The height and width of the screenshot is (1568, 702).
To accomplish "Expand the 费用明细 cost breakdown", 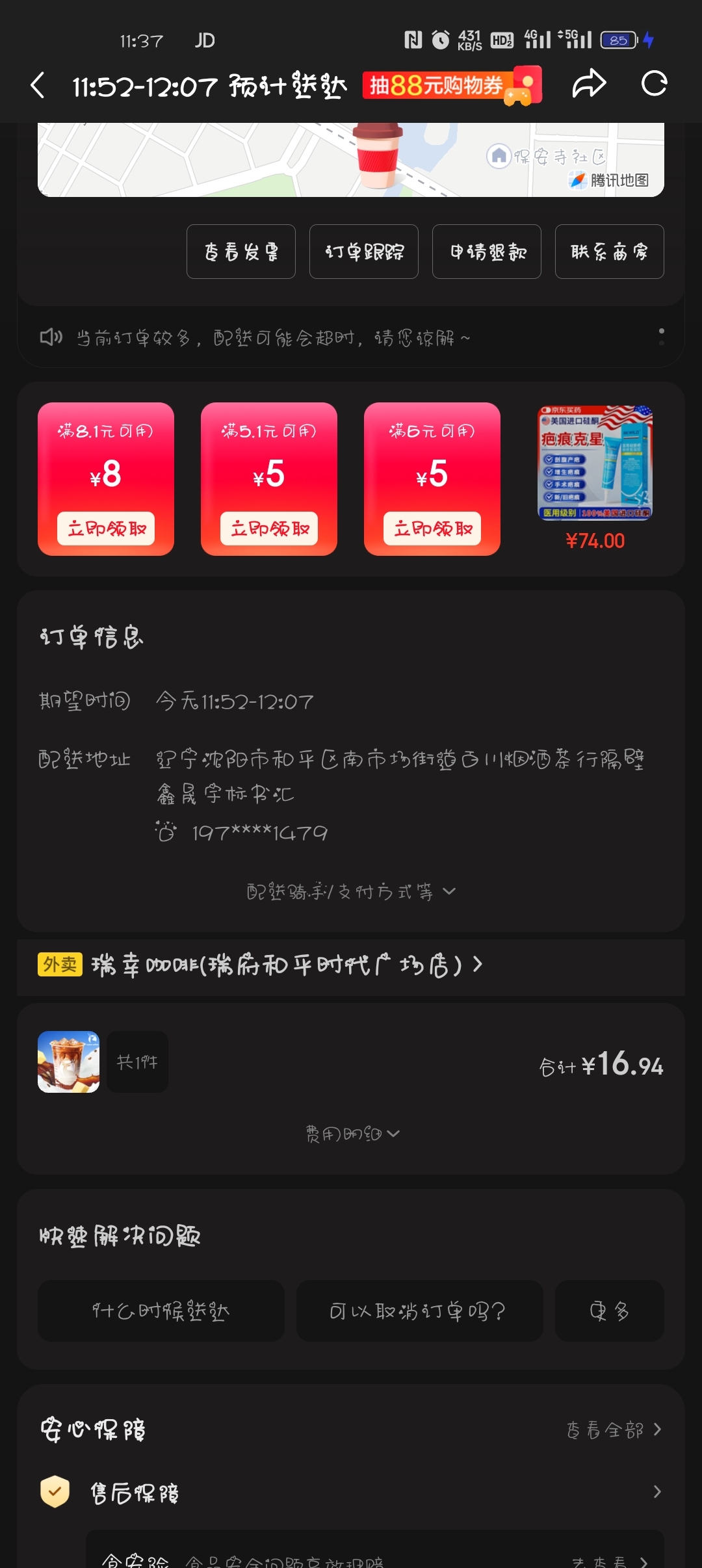I will coord(352,1134).
